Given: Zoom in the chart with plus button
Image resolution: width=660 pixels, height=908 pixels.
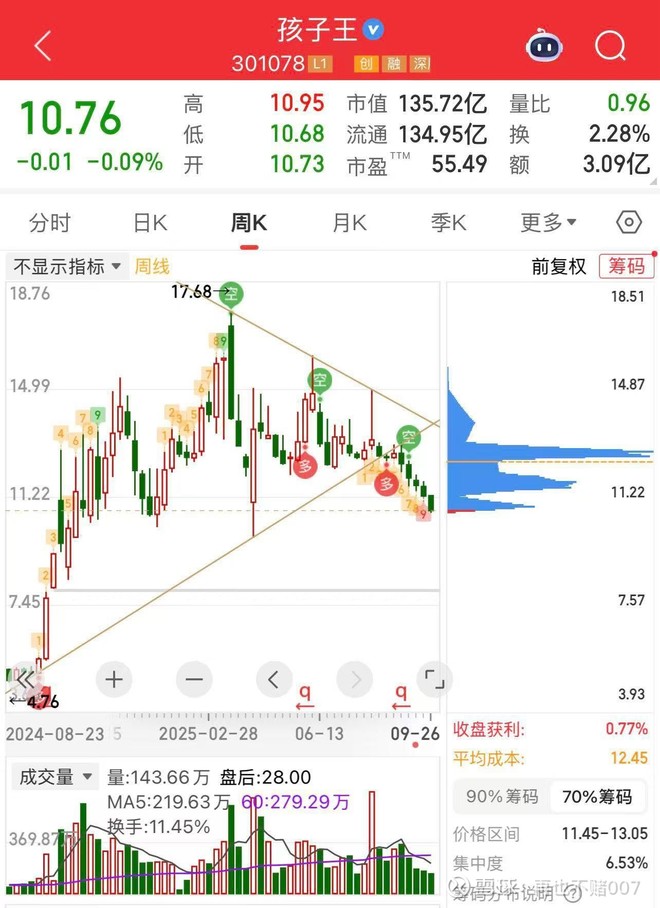Looking at the screenshot, I should pyautogui.click(x=114, y=679).
